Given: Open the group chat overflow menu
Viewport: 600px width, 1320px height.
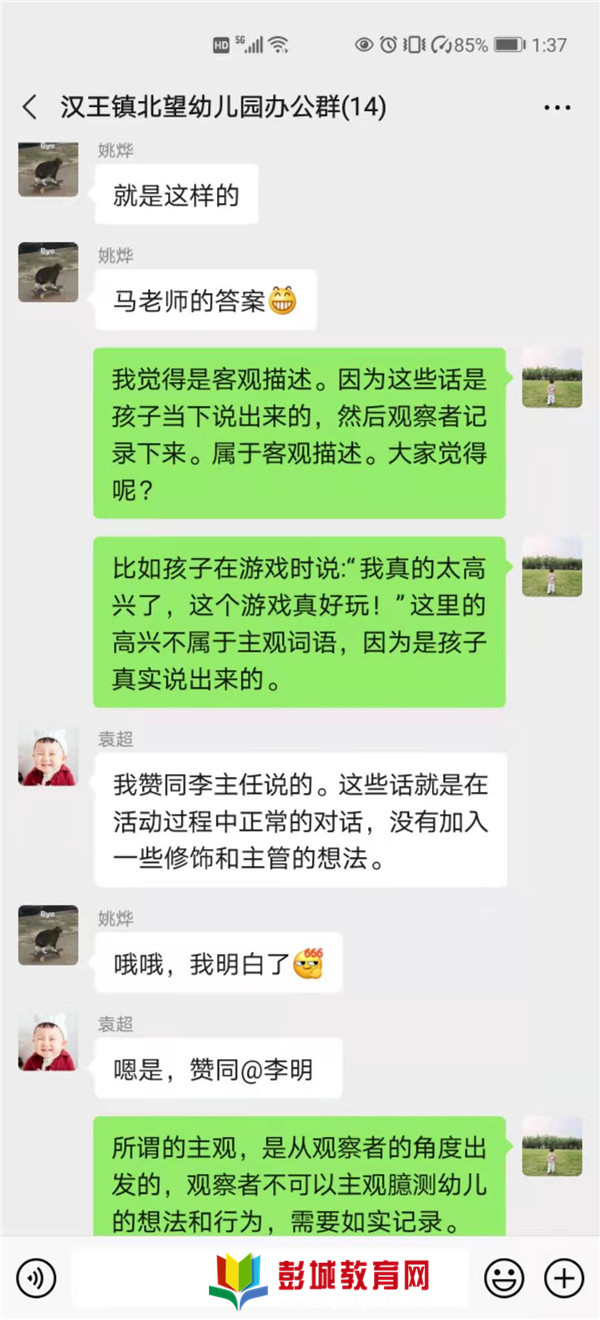Looking at the screenshot, I should point(557,107).
